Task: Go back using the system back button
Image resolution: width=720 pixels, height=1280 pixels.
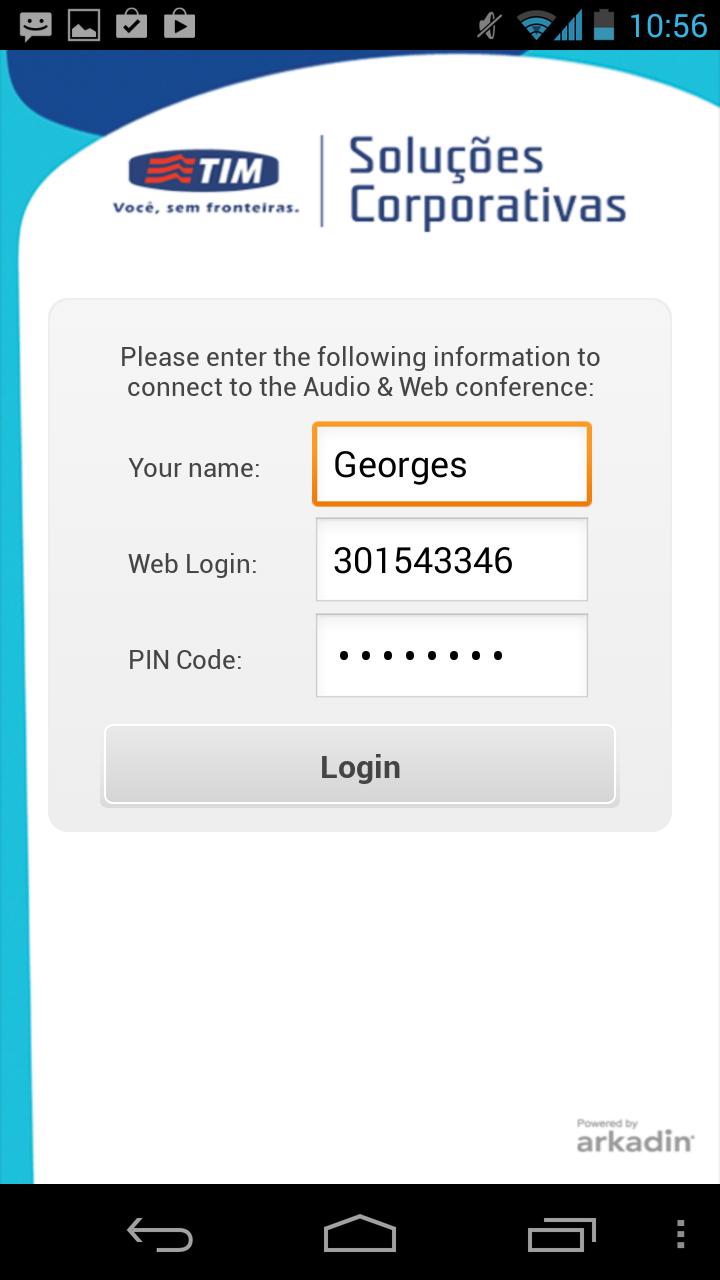Action: pos(160,1234)
